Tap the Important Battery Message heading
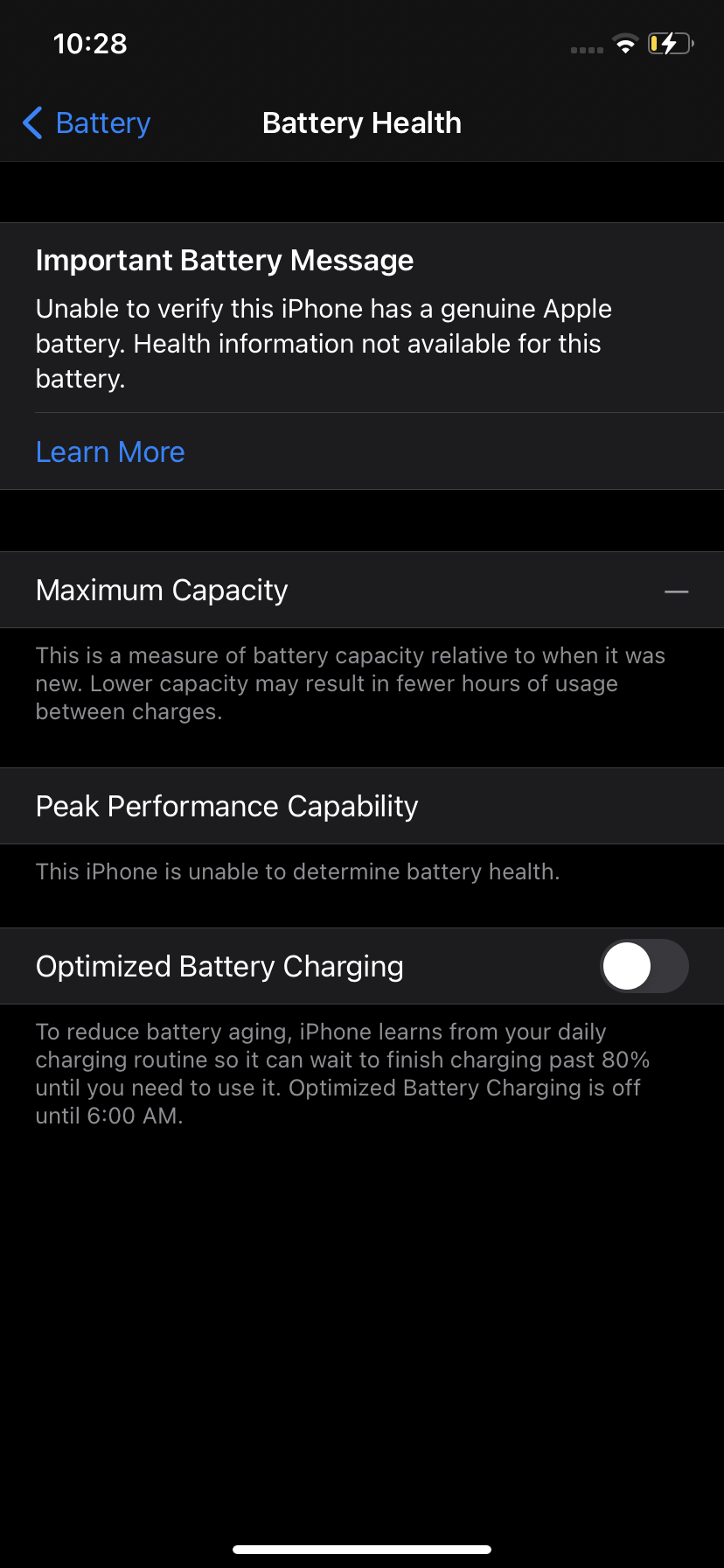 point(224,260)
